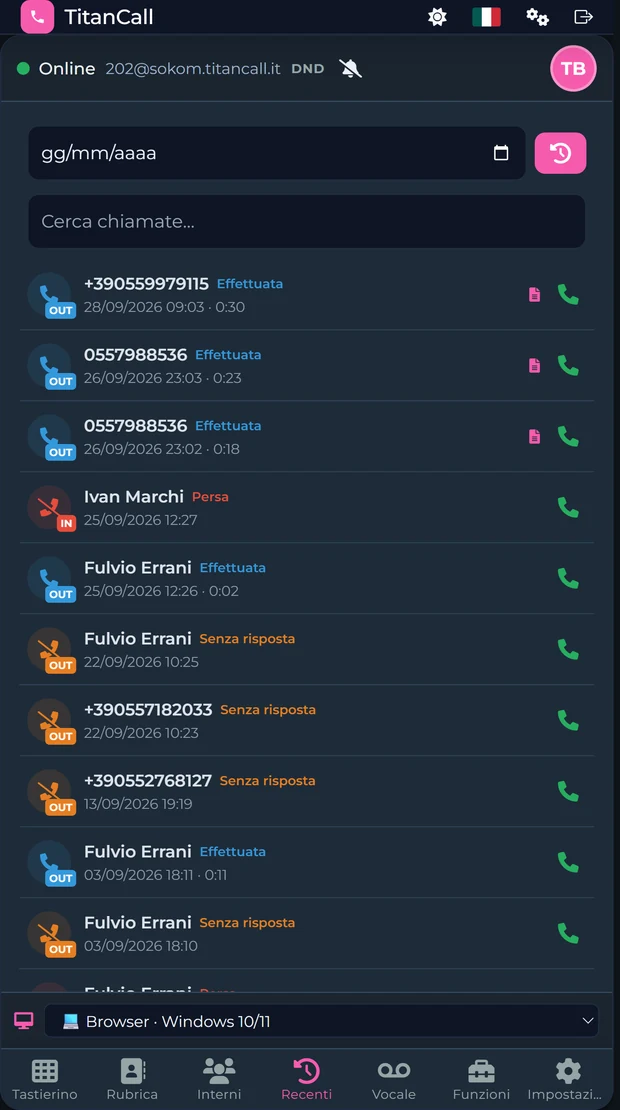The width and height of the screenshot is (620, 1110).
Task: Open the gears settings icon in header
Action: [x=537, y=17]
